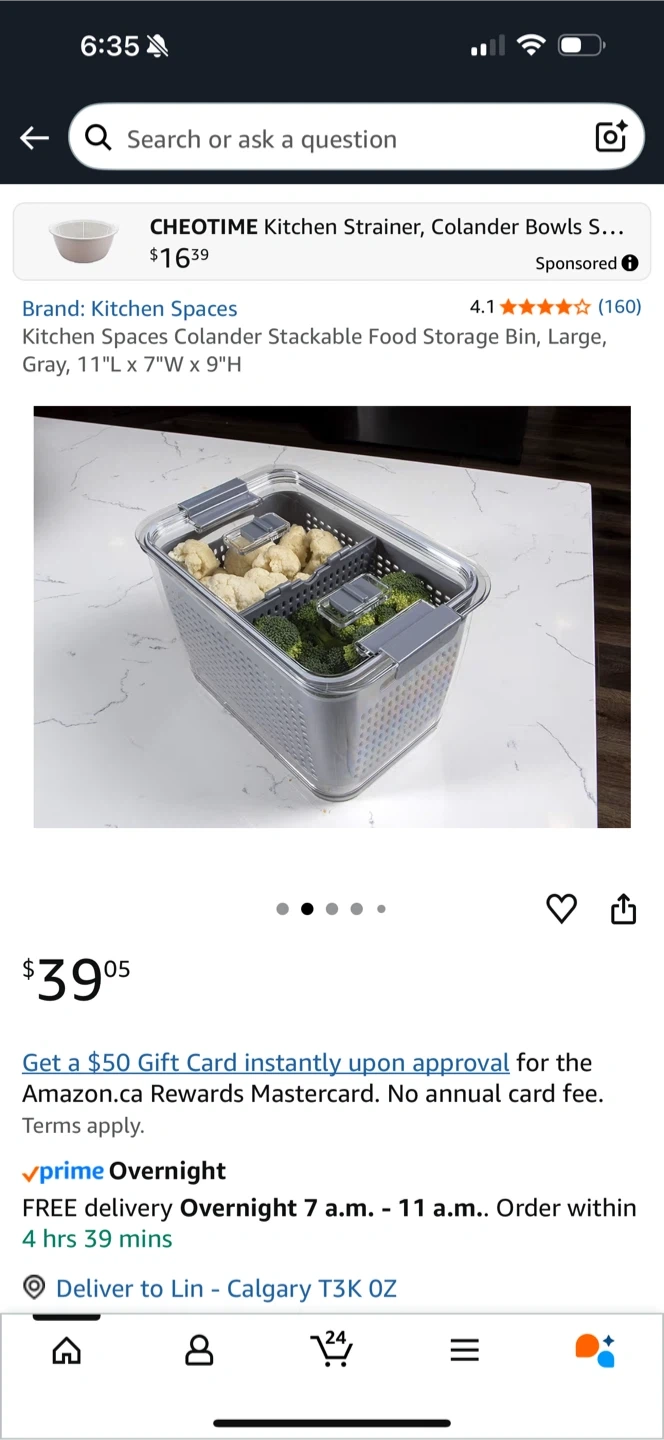Go back using the top arrow
Image resolution: width=664 pixels, height=1440 pixels.
coord(35,138)
